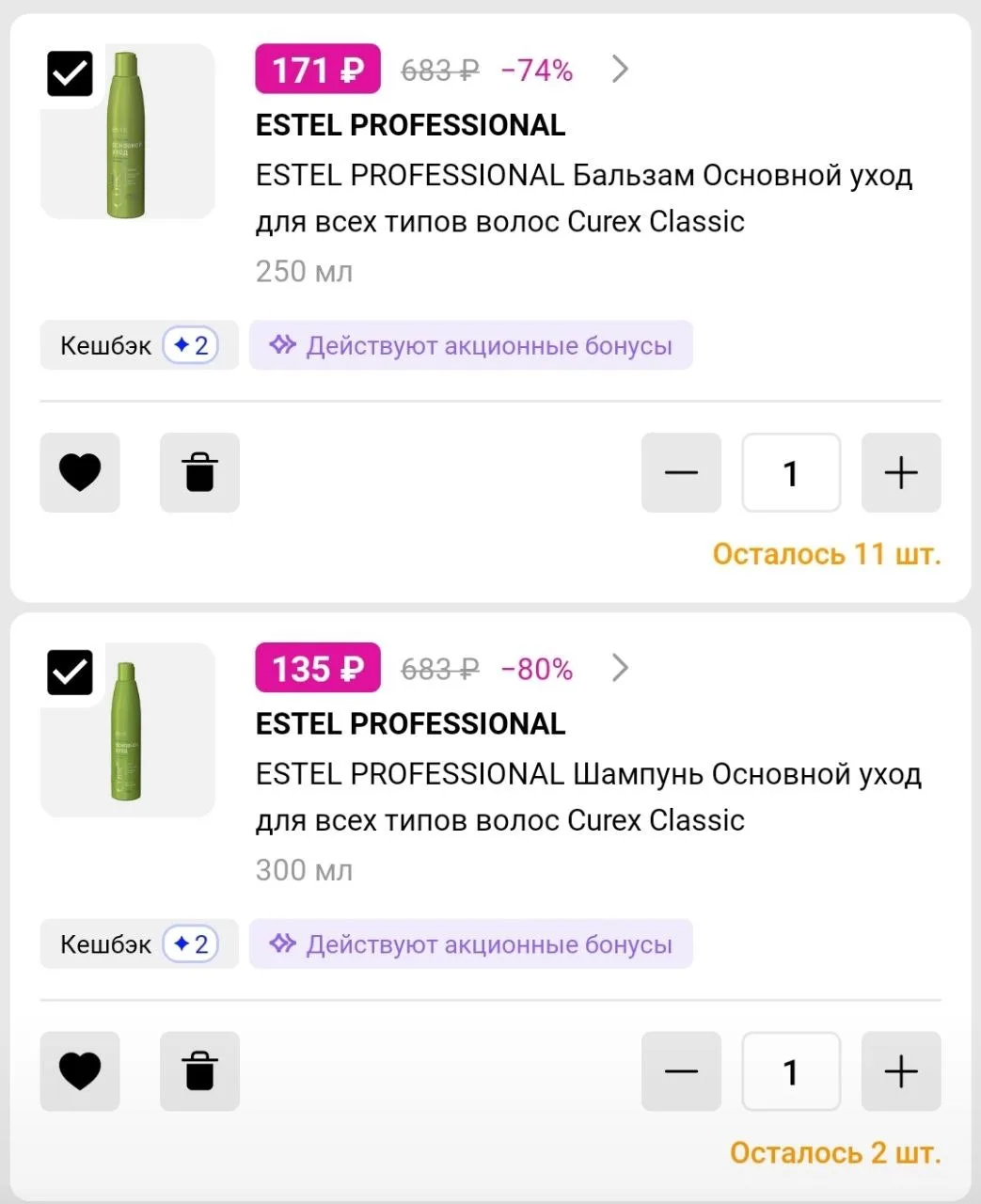
Task: View акционные бонусы info for the Бальзам
Action: click(x=470, y=345)
